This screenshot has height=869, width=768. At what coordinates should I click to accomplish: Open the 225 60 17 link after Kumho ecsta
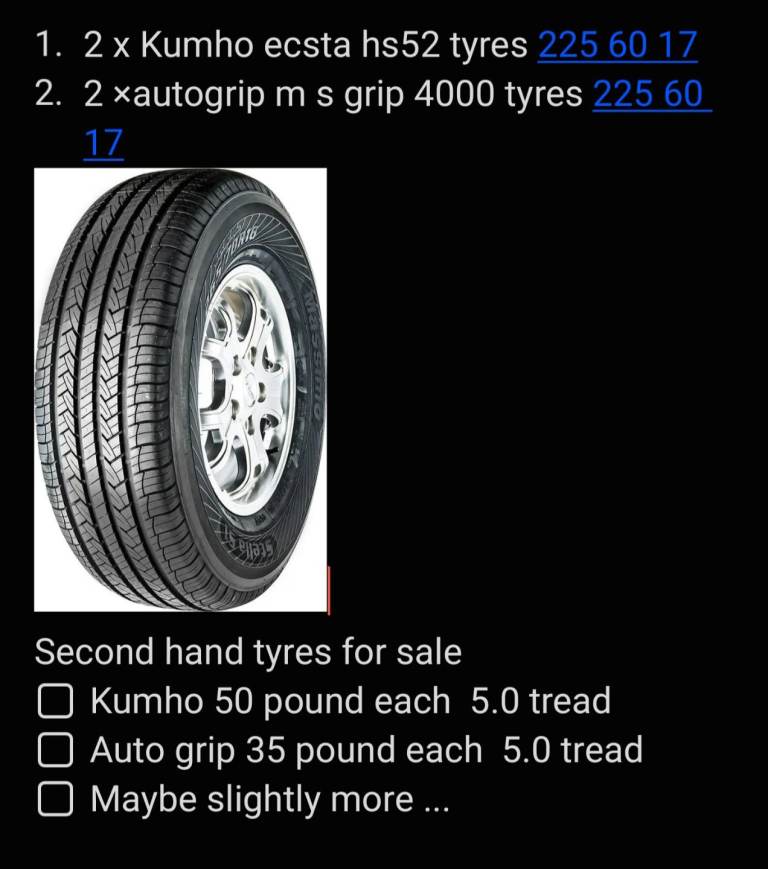tap(617, 45)
